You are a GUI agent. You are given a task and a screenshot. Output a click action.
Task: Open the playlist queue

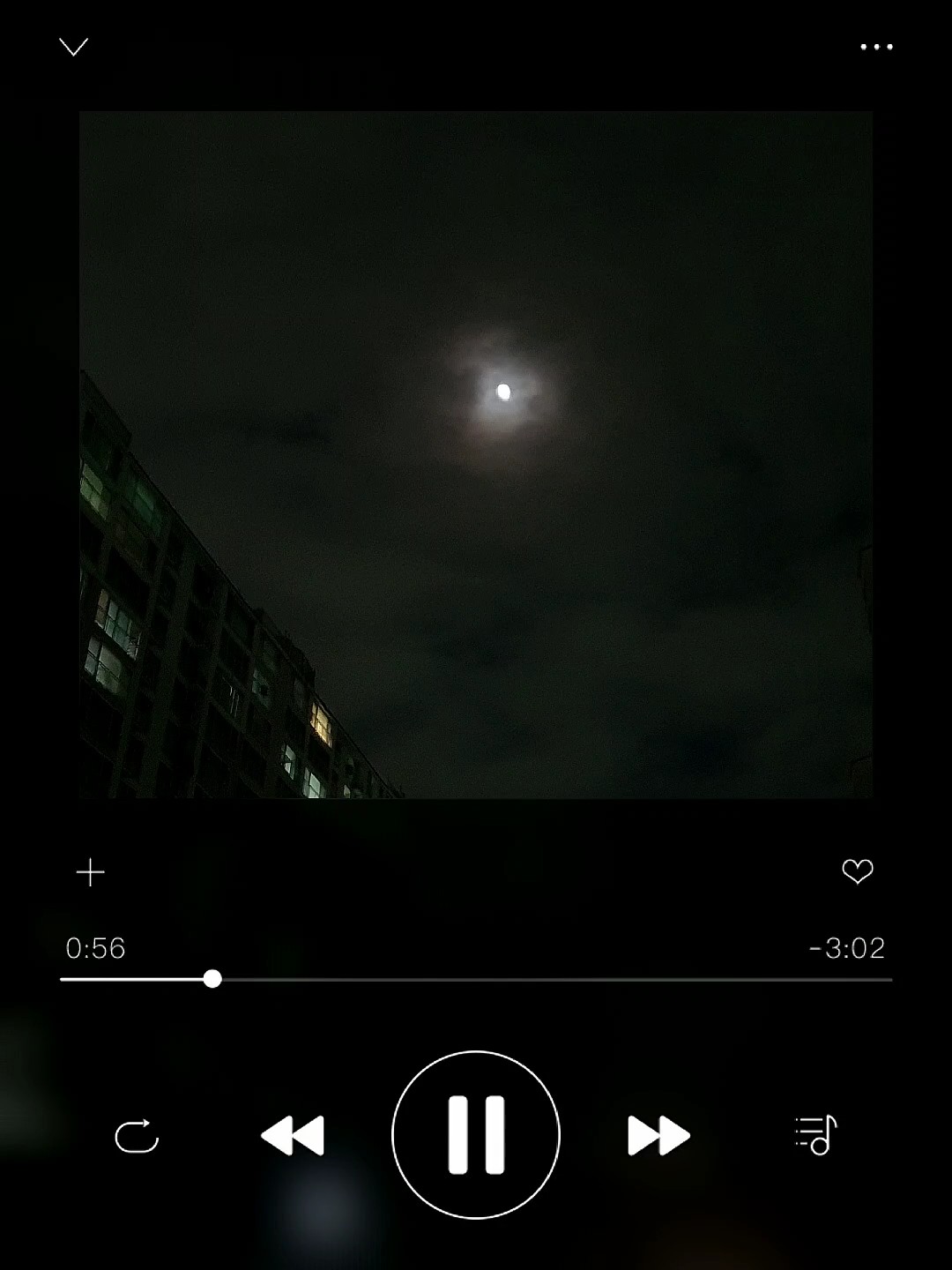point(815,1135)
